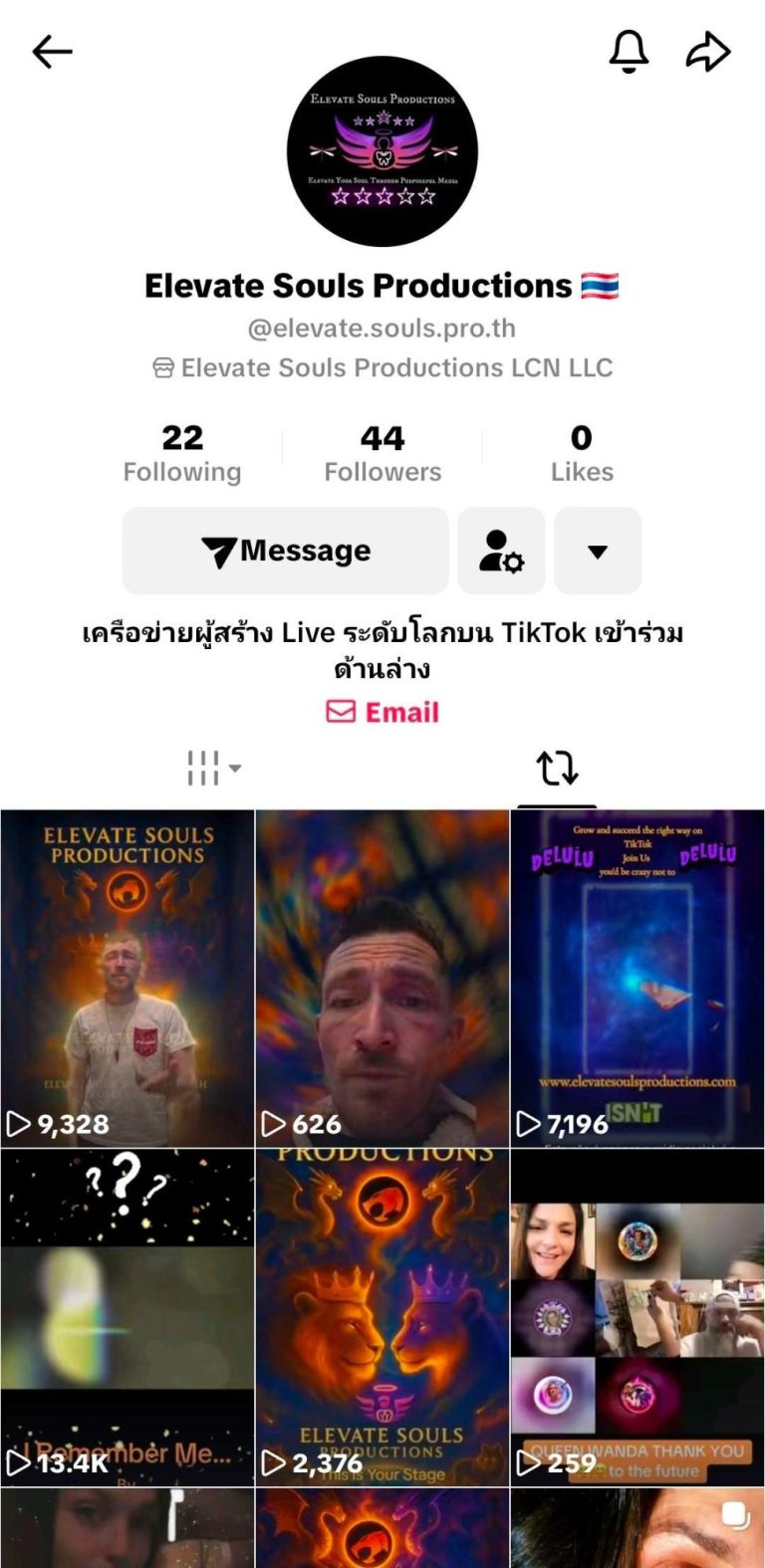Message Elevate Souls Productions

(286, 551)
